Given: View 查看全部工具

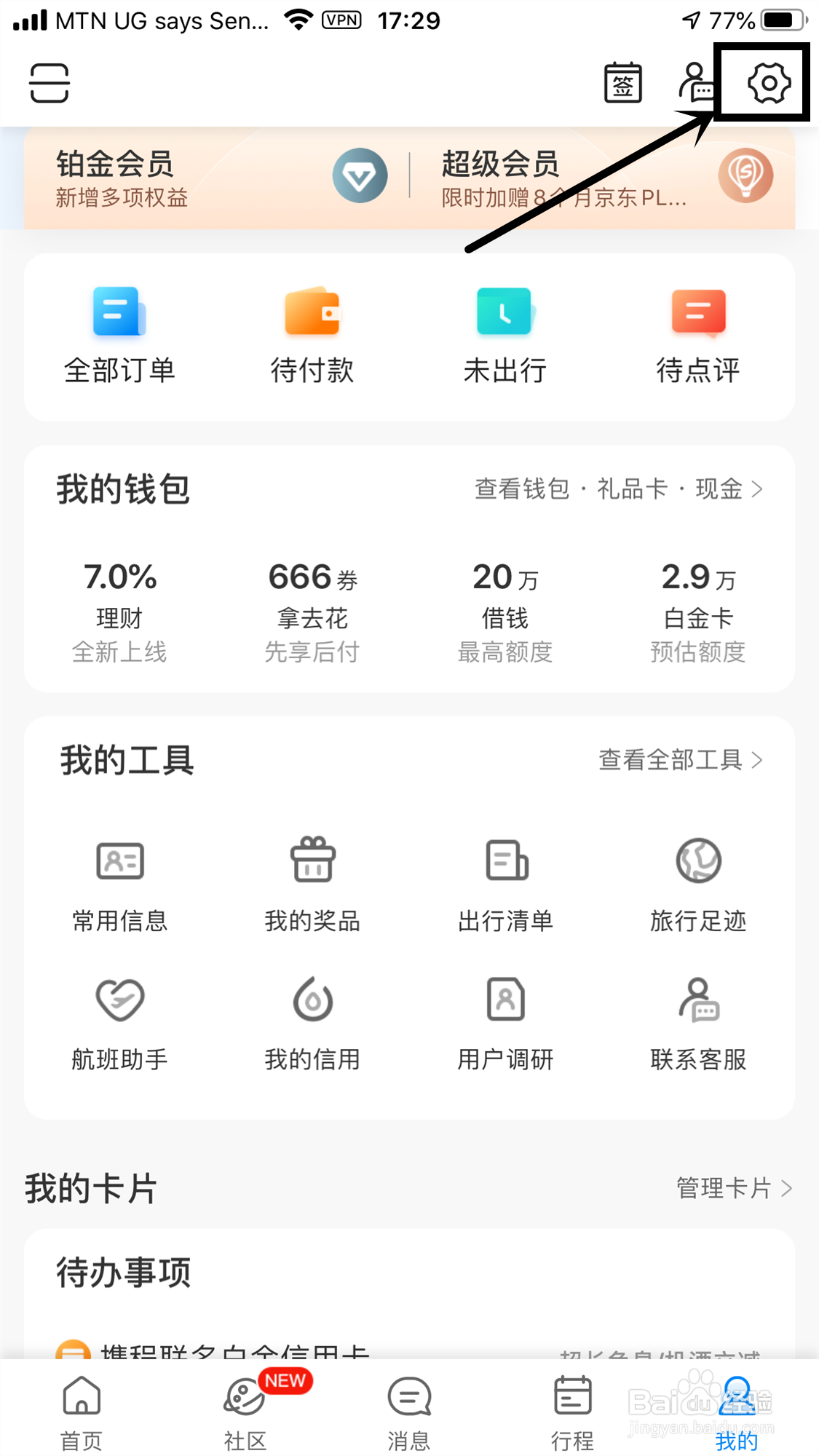Looking at the screenshot, I should point(680,760).
